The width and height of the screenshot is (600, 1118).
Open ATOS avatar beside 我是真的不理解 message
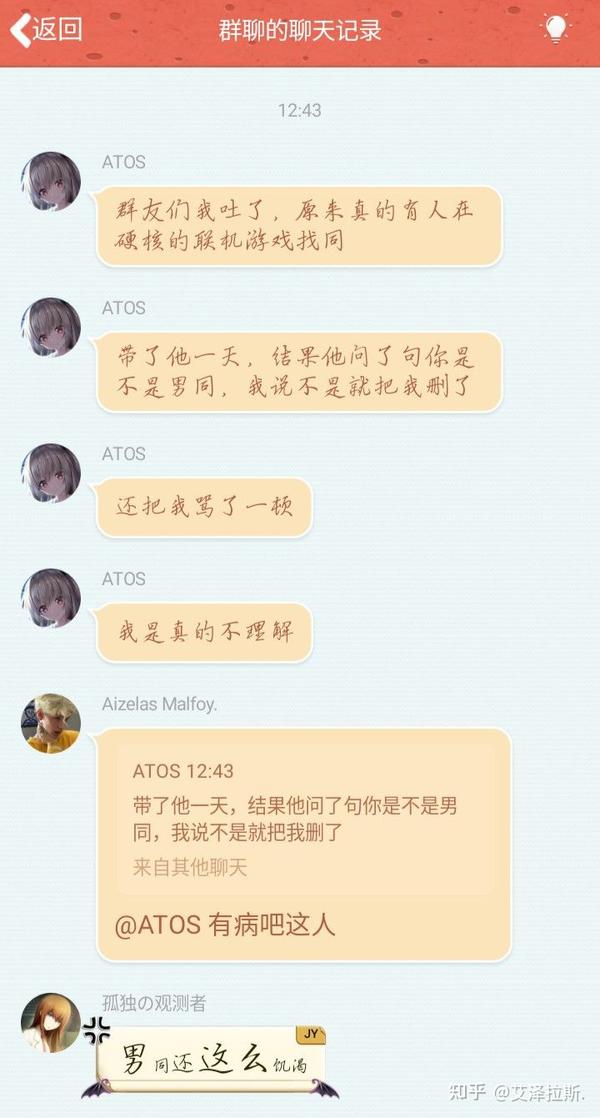pyautogui.click(x=51, y=598)
